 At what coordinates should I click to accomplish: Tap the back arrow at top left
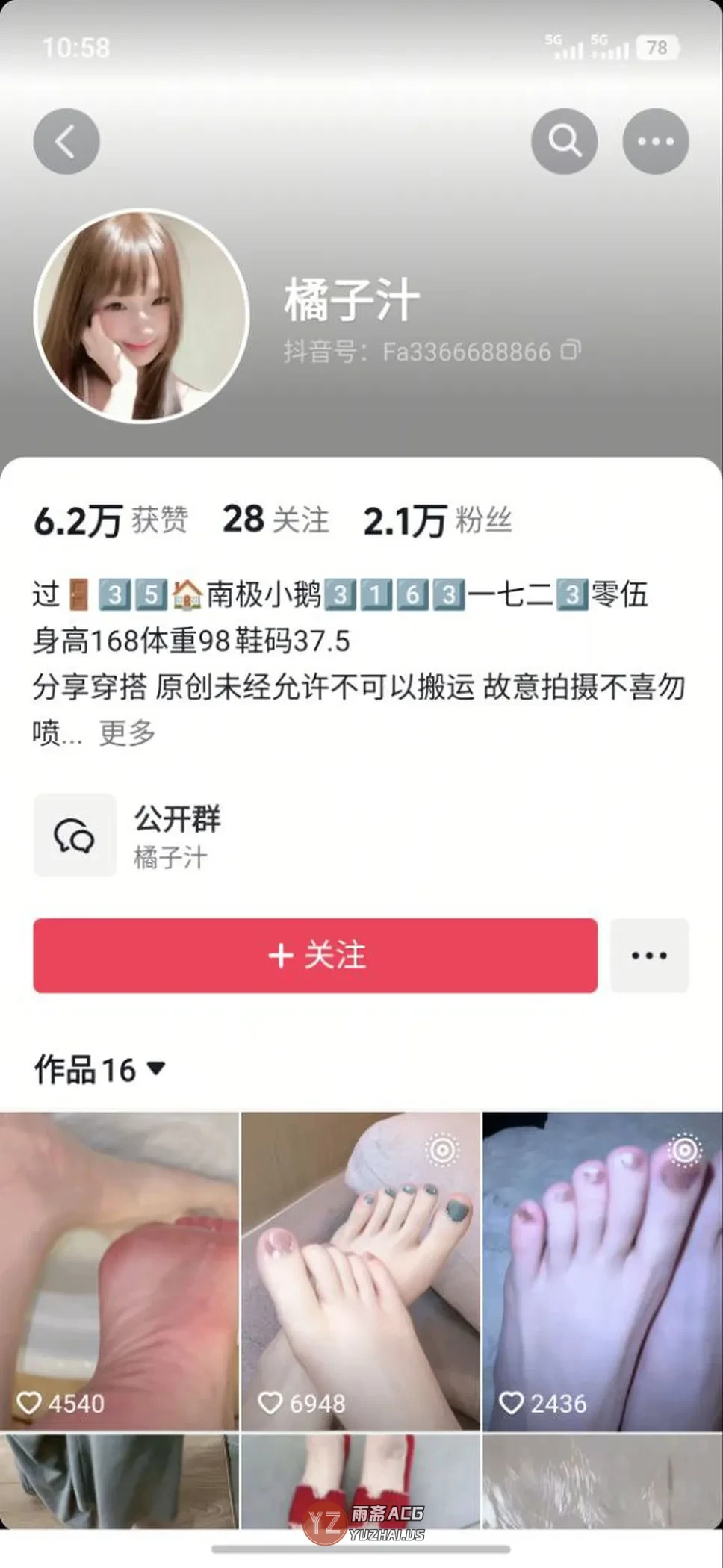click(x=66, y=140)
